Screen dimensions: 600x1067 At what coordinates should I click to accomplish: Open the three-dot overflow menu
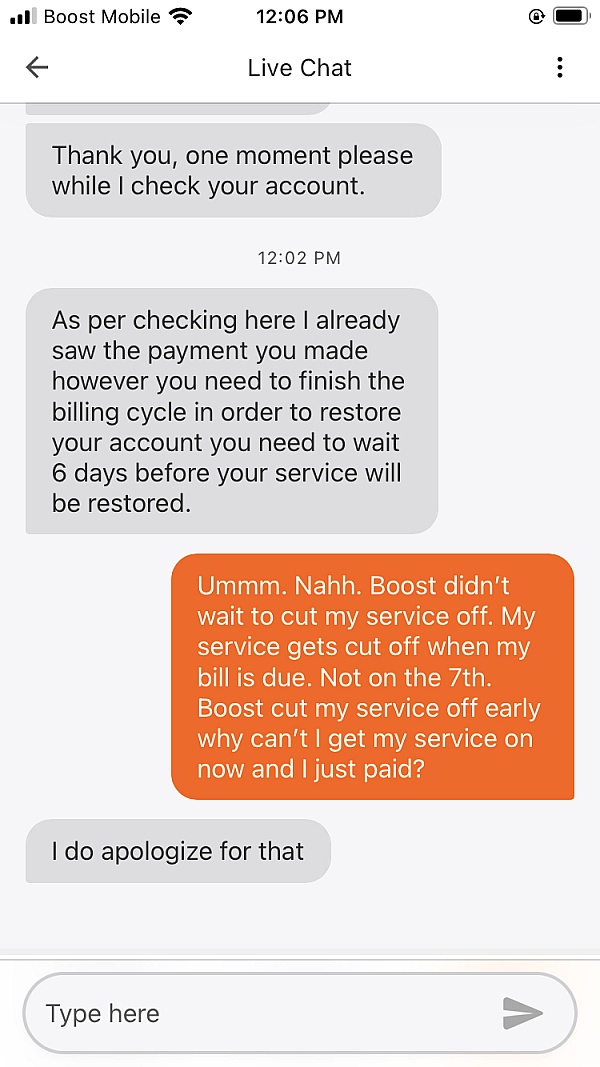point(560,68)
